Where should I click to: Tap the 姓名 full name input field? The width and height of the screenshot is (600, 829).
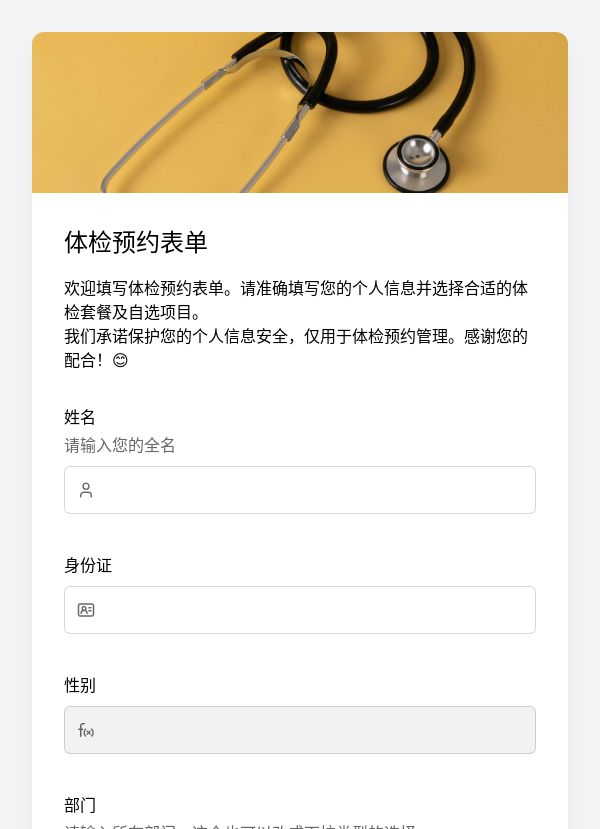click(300, 490)
